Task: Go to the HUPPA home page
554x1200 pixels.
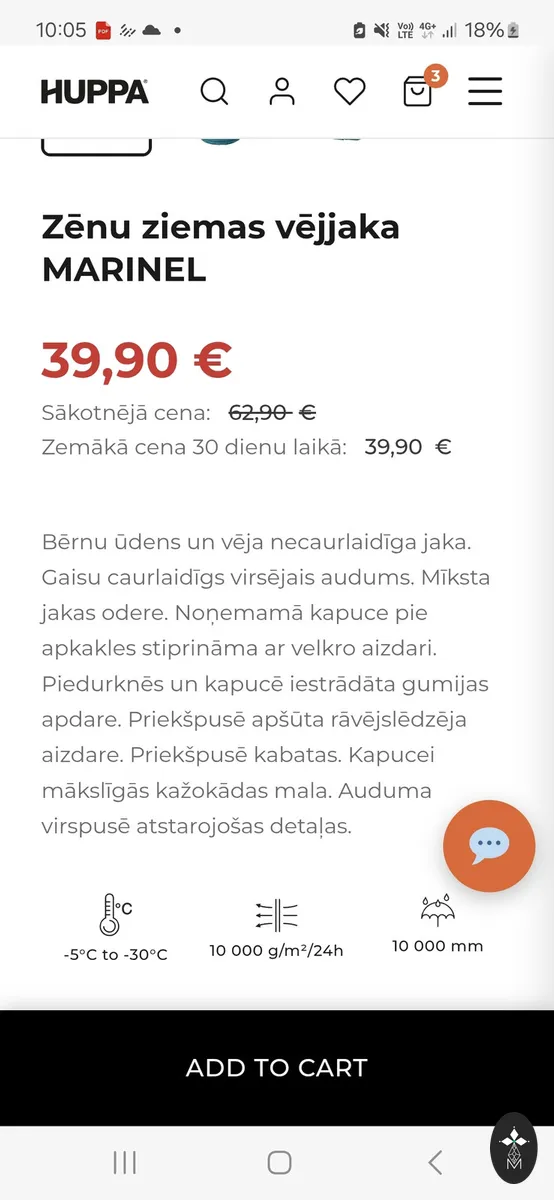Action: pyautogui.click(x=95, y=92)
